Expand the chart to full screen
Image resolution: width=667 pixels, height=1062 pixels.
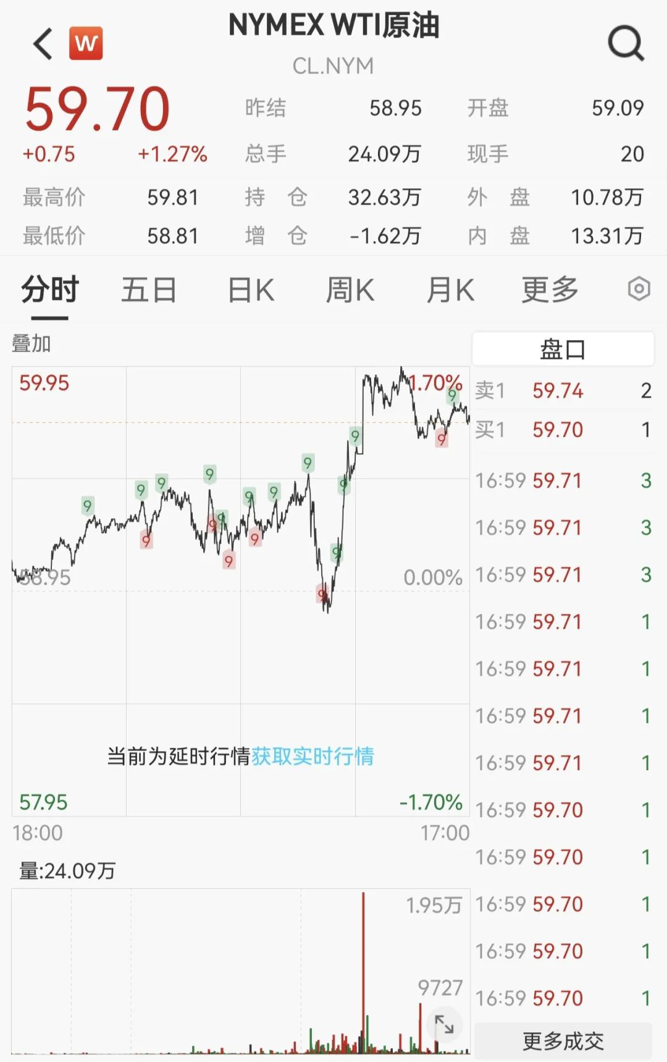tap(444, 1025)
